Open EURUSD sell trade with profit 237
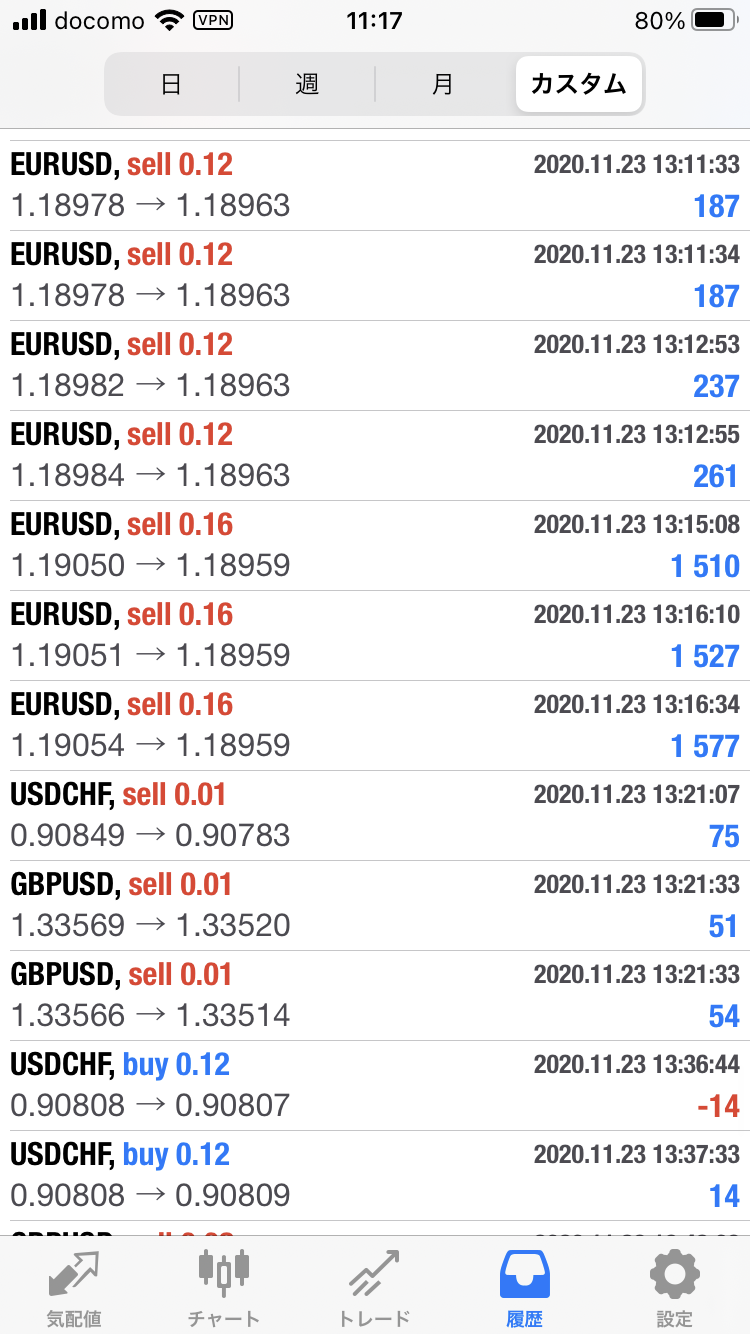 375,366
